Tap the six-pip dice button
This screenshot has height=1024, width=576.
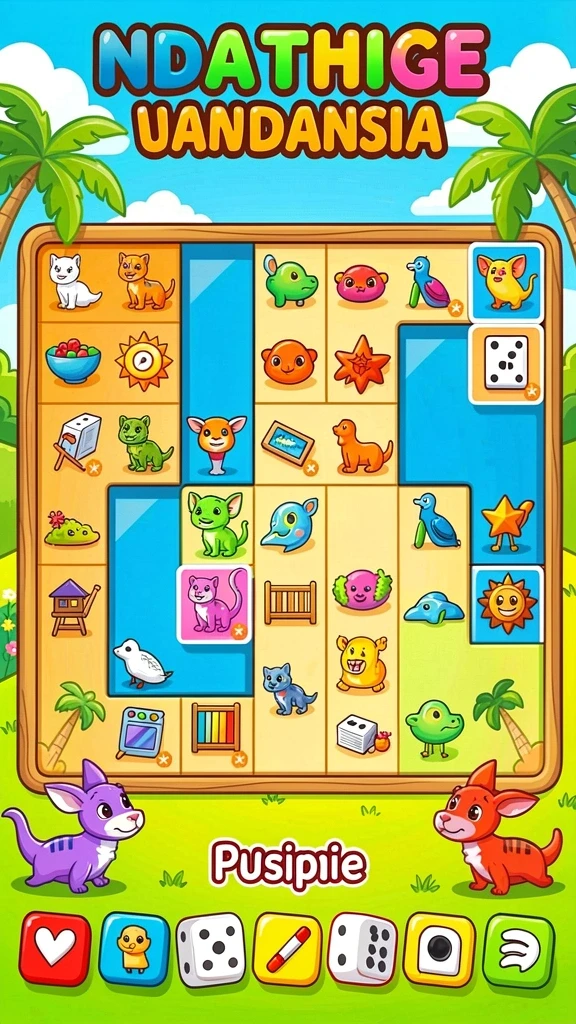(362, 949)
